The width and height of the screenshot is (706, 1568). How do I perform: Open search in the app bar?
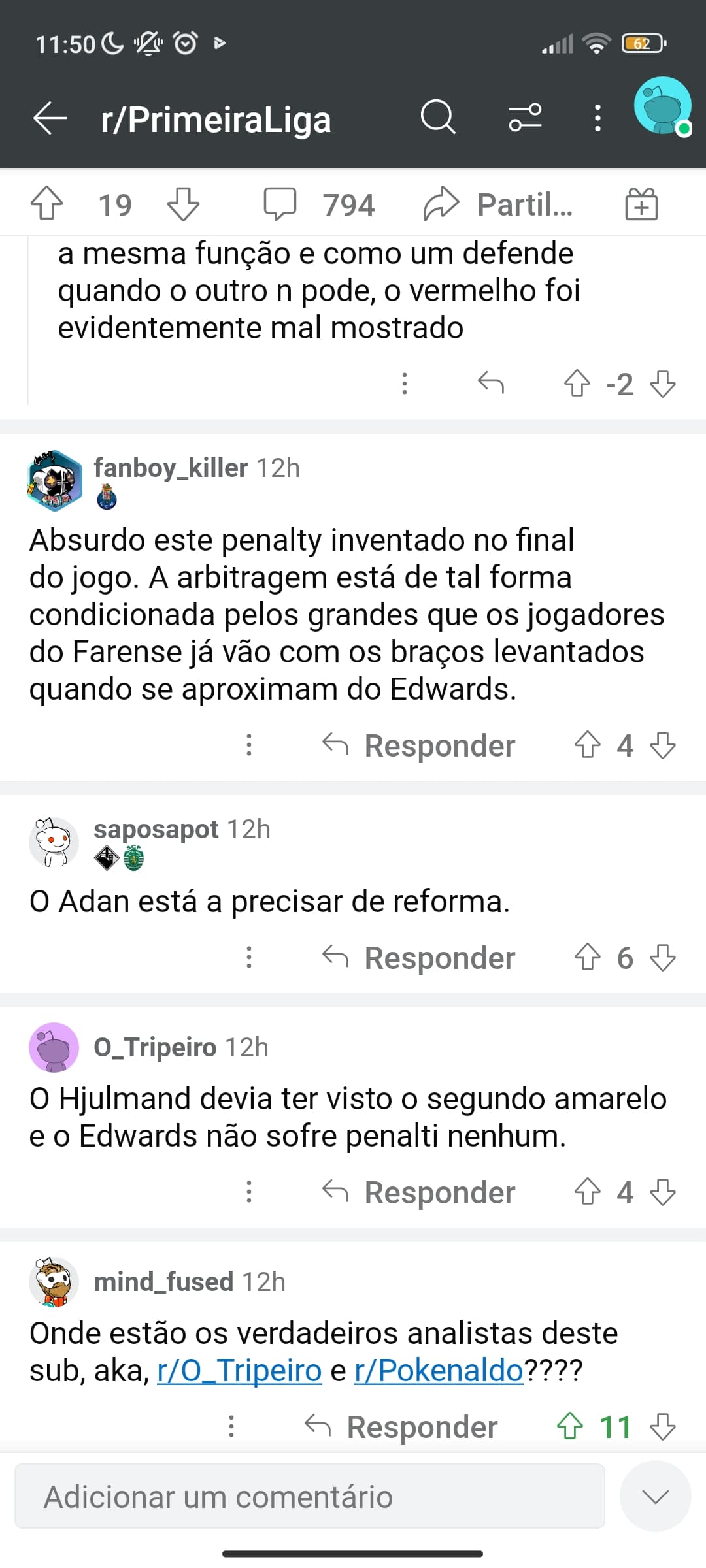[438, 118]
